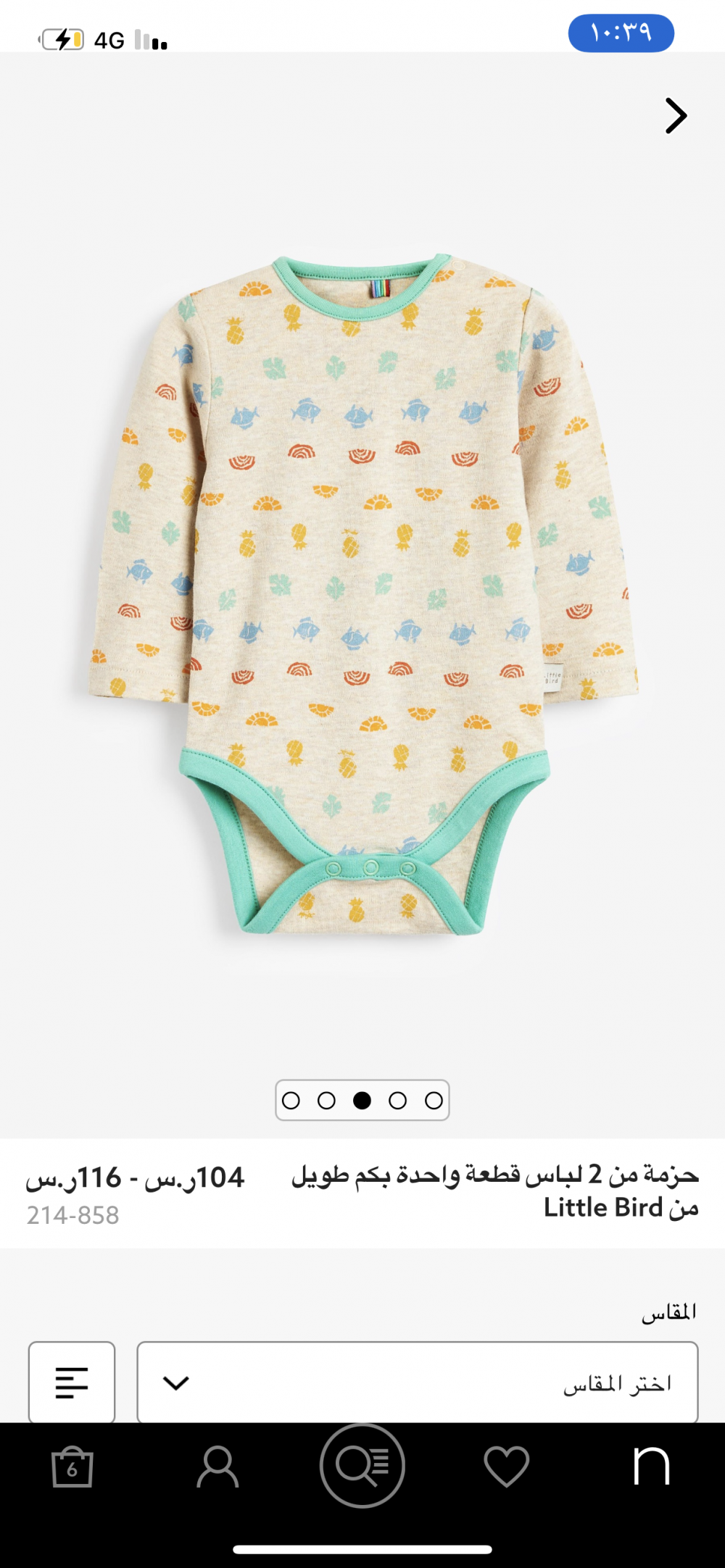This screenshot has width=725, height=1568.
Task: Open the search and browse tab
Action: pos(362,1466)
